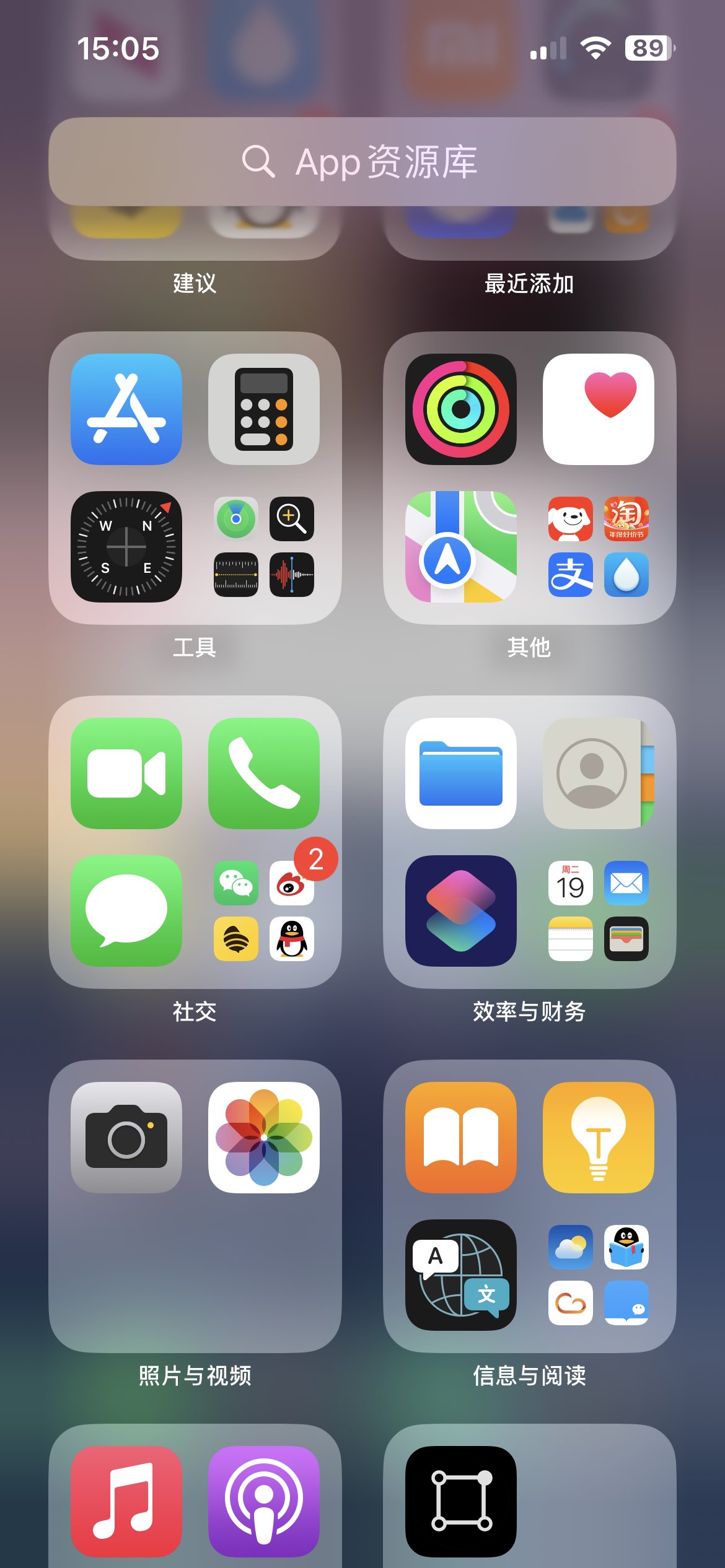Open the Camera app
The image size is (725, 1568).
[x=126, y=1138]
